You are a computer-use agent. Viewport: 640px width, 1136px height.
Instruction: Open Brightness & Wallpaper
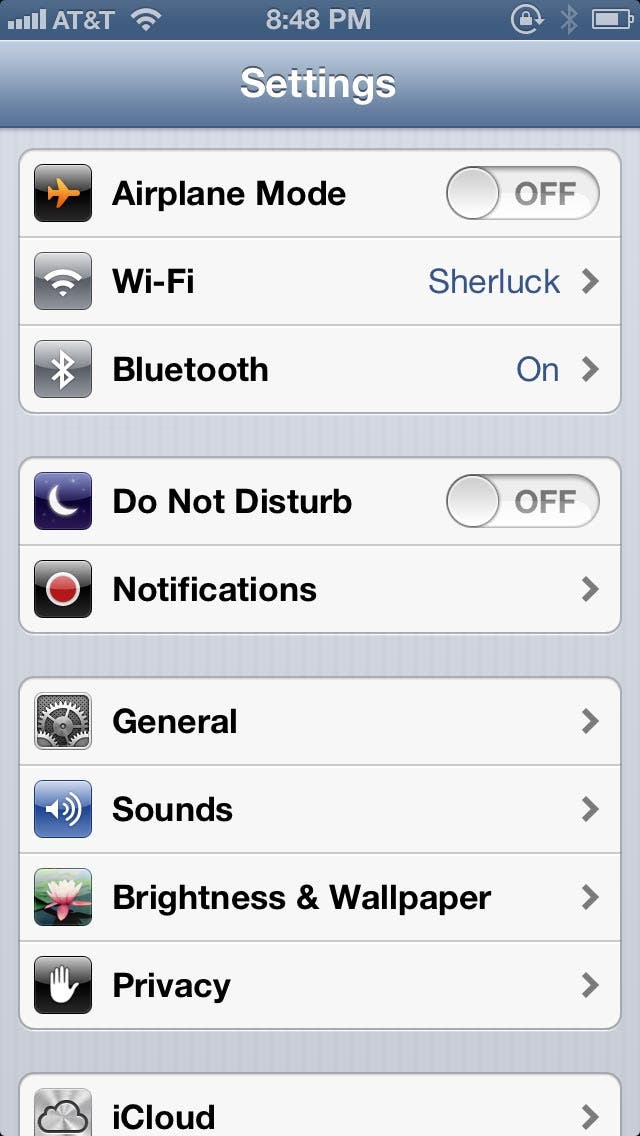click(320, 898)
